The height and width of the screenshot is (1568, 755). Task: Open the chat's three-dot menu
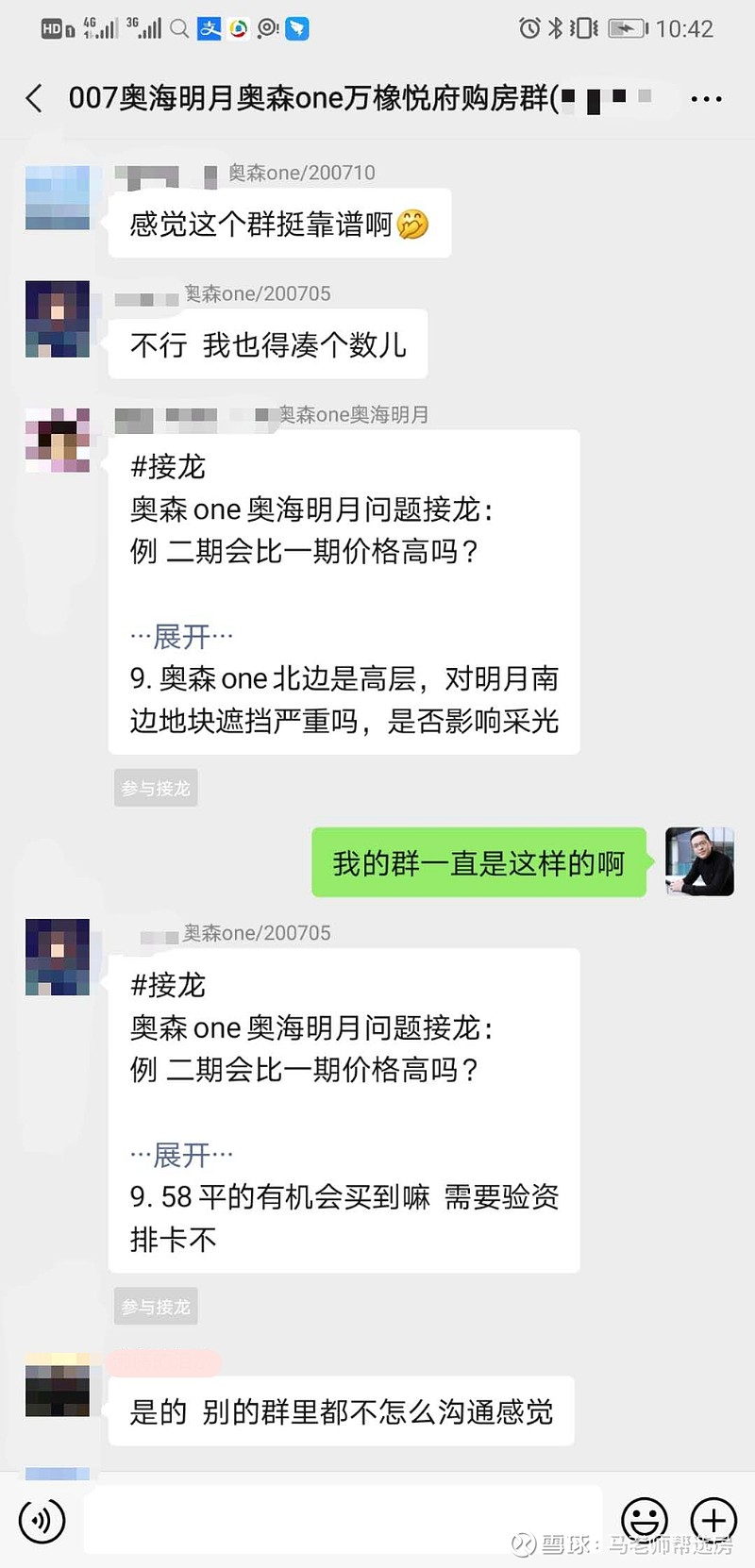pyautogui.click(x=706, y=98)
